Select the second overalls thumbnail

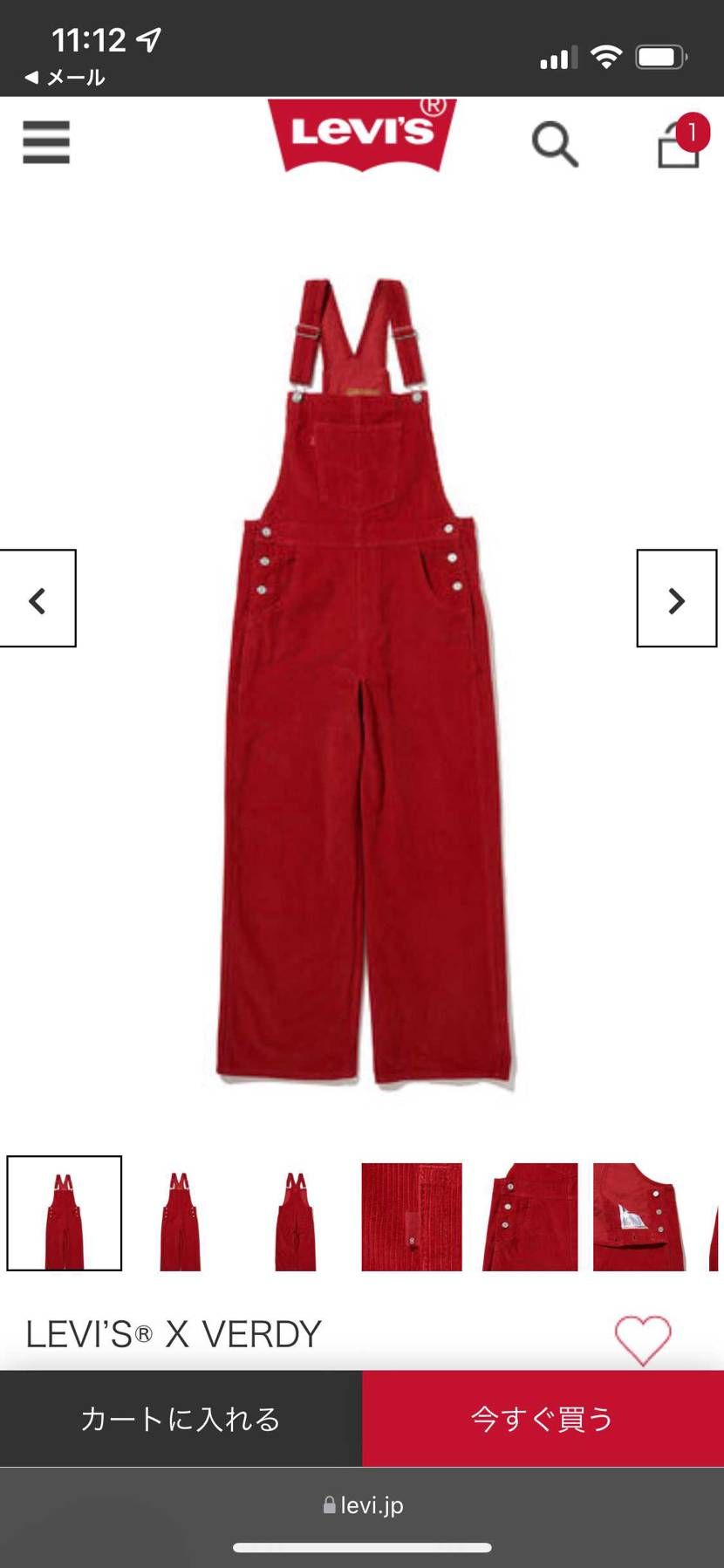180,1215
